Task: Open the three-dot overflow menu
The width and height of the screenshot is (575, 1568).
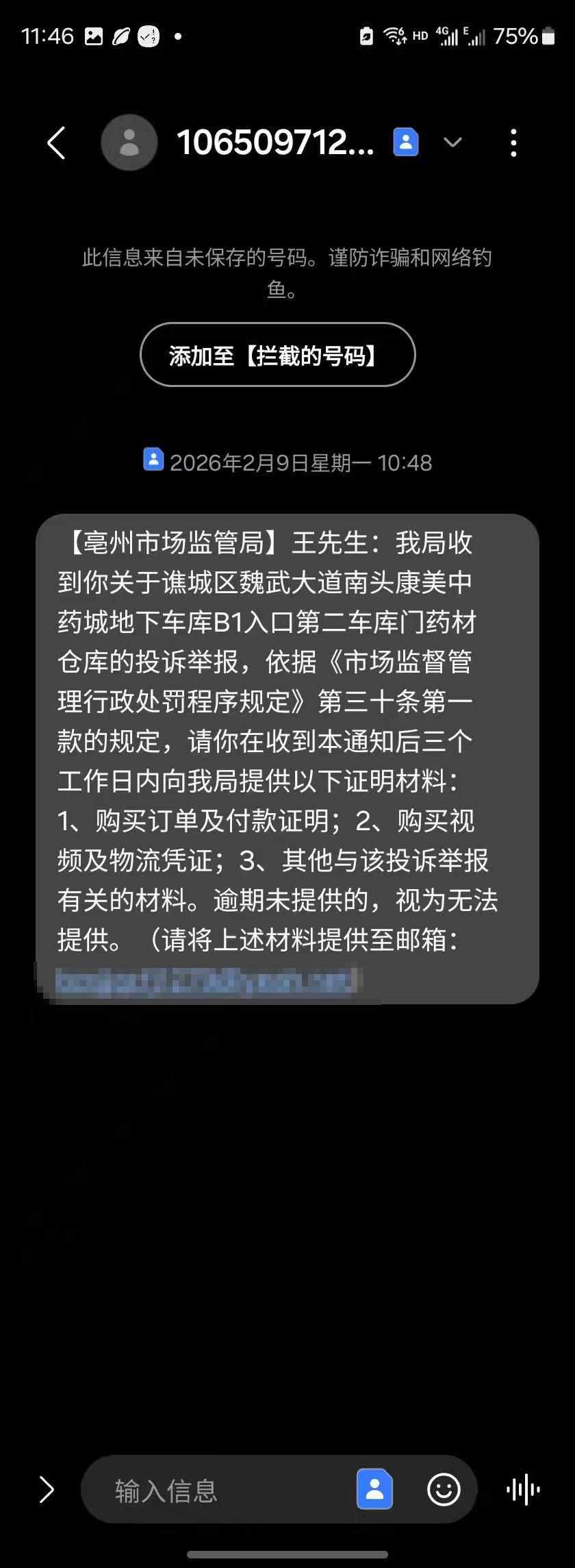Action: click(513, 142)
